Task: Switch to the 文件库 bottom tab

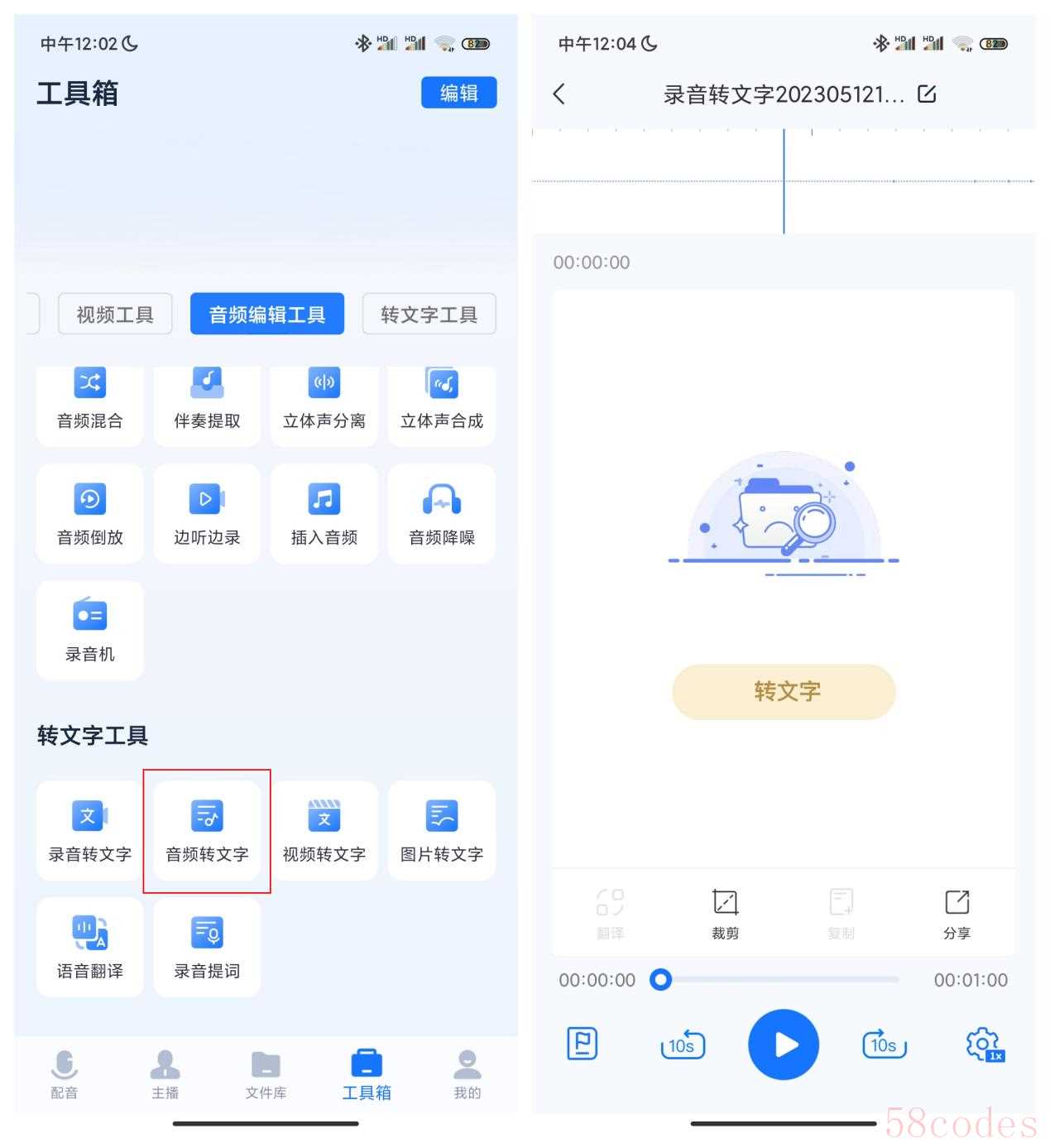Action: coord(266,1074)
